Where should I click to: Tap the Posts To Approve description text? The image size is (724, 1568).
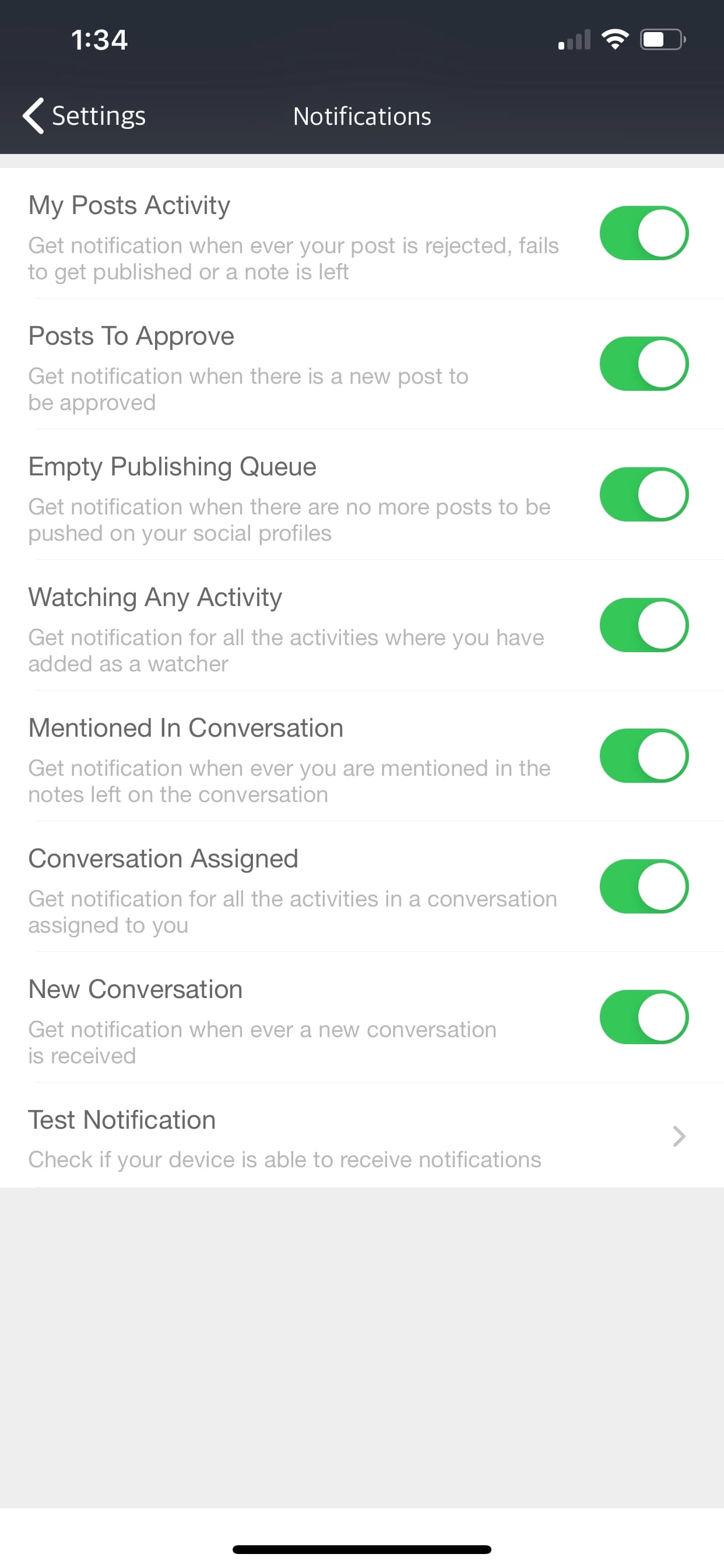pos(248,389)
